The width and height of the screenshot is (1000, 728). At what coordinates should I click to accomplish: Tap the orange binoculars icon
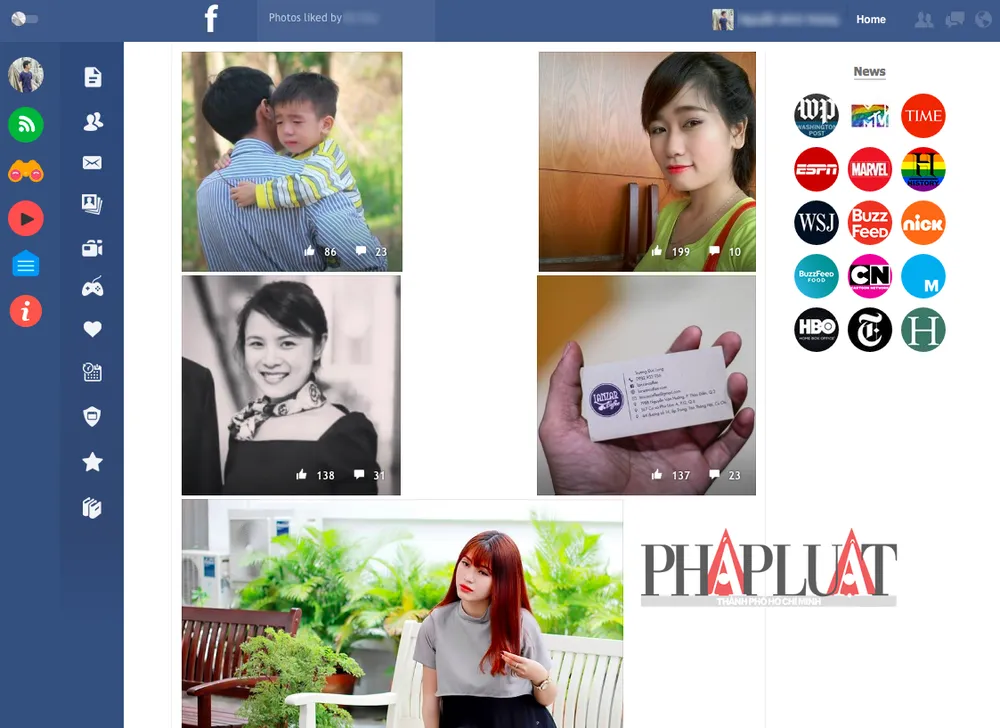pos(26,172)
